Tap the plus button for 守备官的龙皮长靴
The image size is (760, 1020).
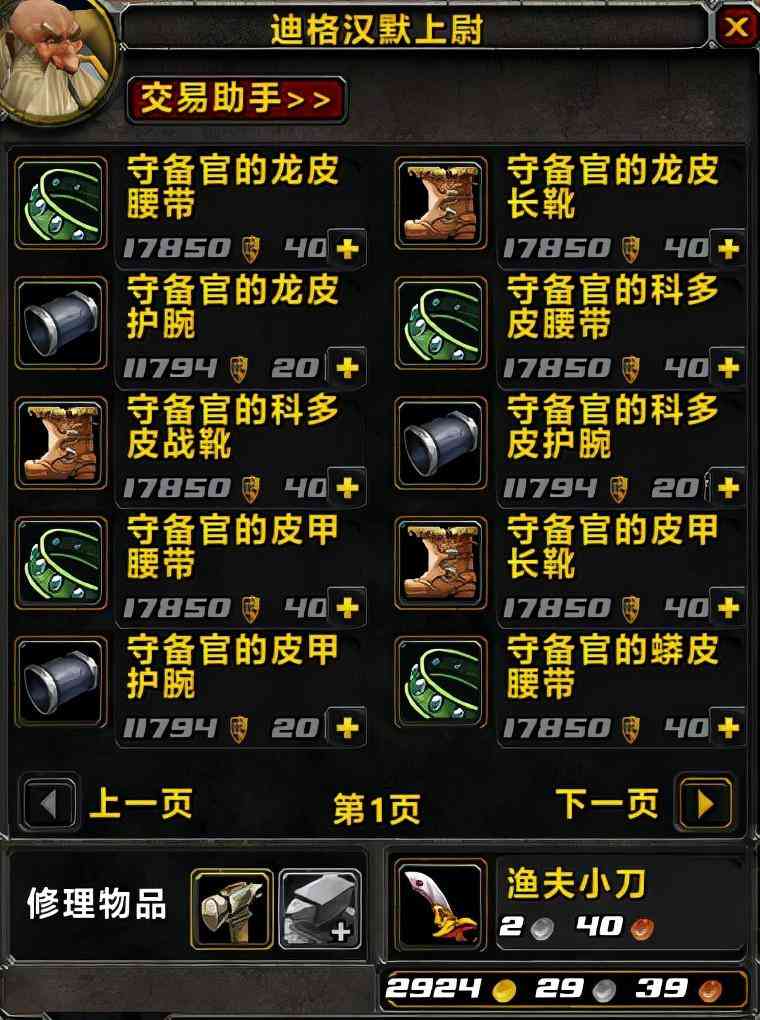pyautogui.click(x=728, y=247)
